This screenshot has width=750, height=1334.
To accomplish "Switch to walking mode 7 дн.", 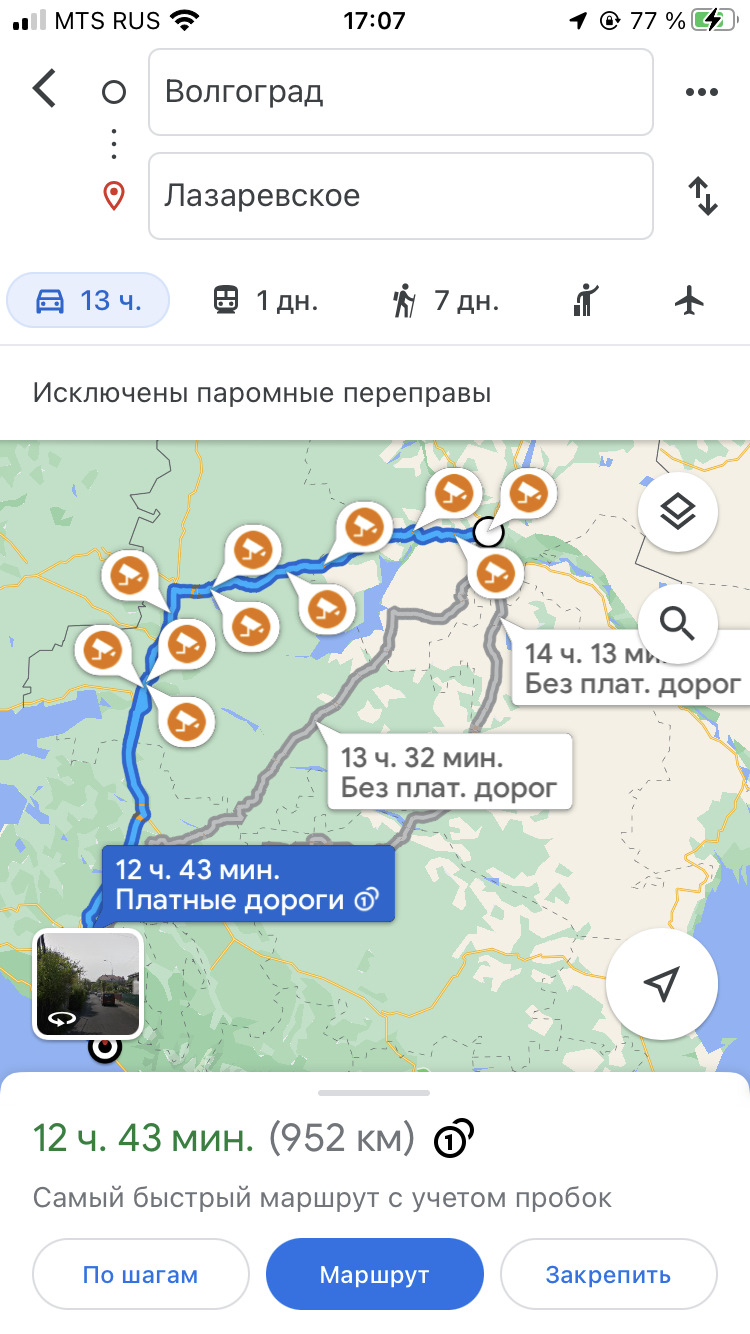I will point(446,300).
